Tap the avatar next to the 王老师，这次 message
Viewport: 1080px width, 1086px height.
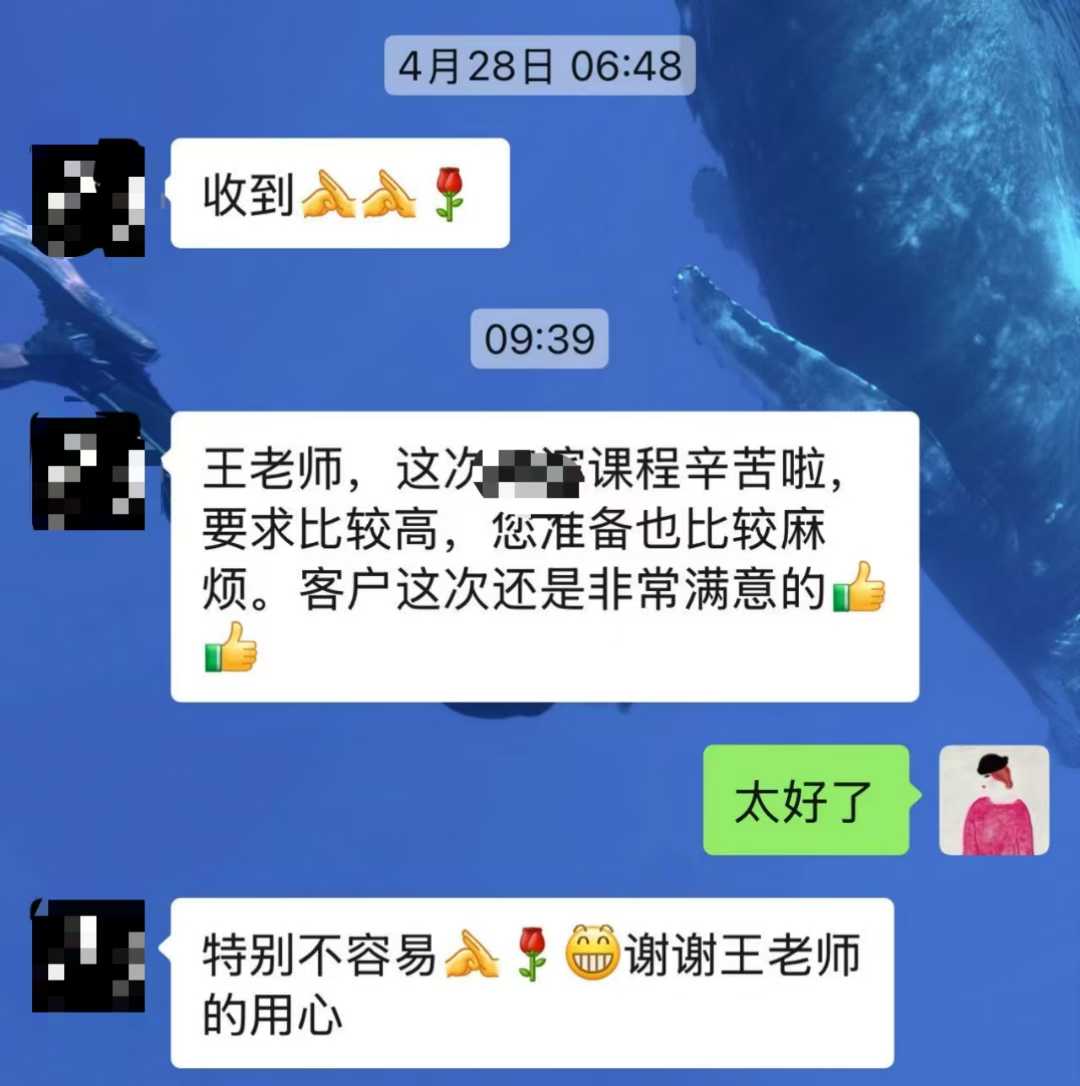tap(88, 471)
